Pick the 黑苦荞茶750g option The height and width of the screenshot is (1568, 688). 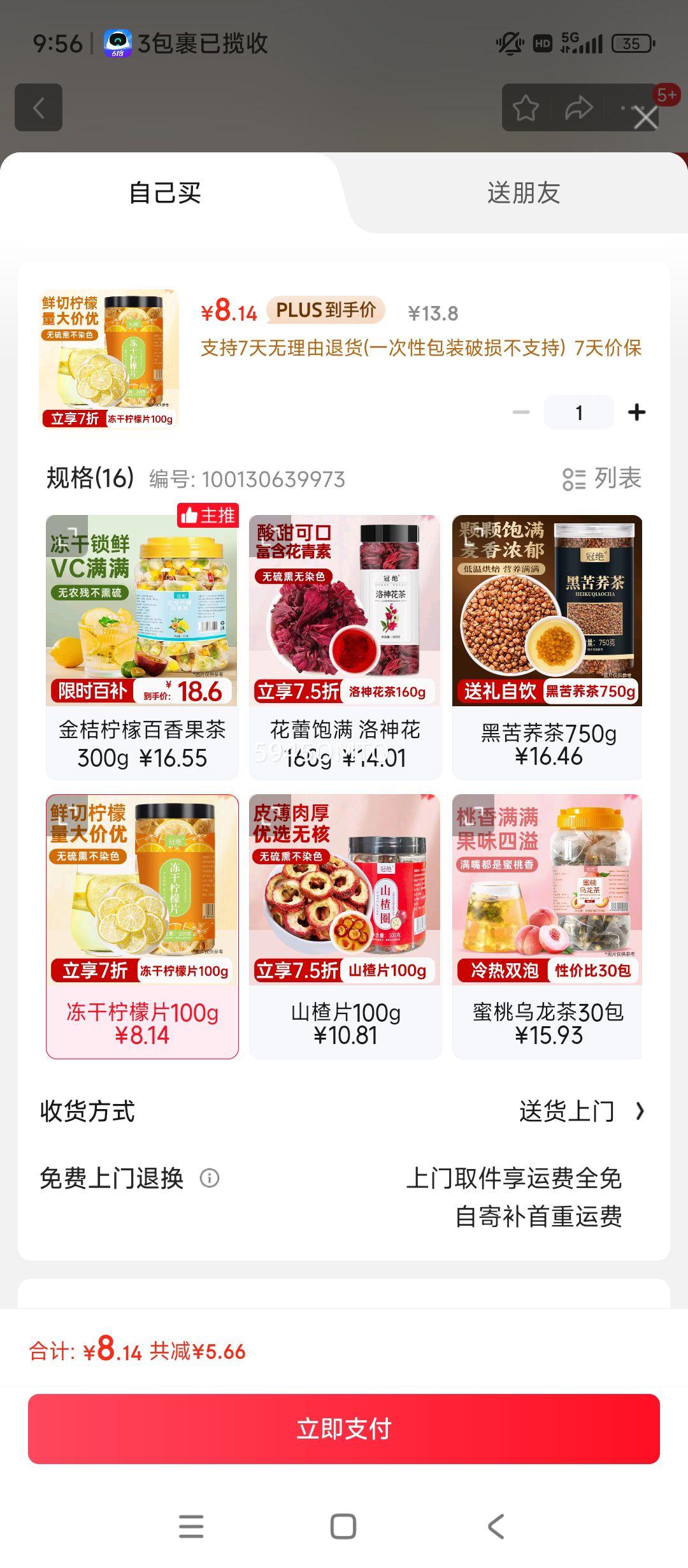(x=547, y=646)
